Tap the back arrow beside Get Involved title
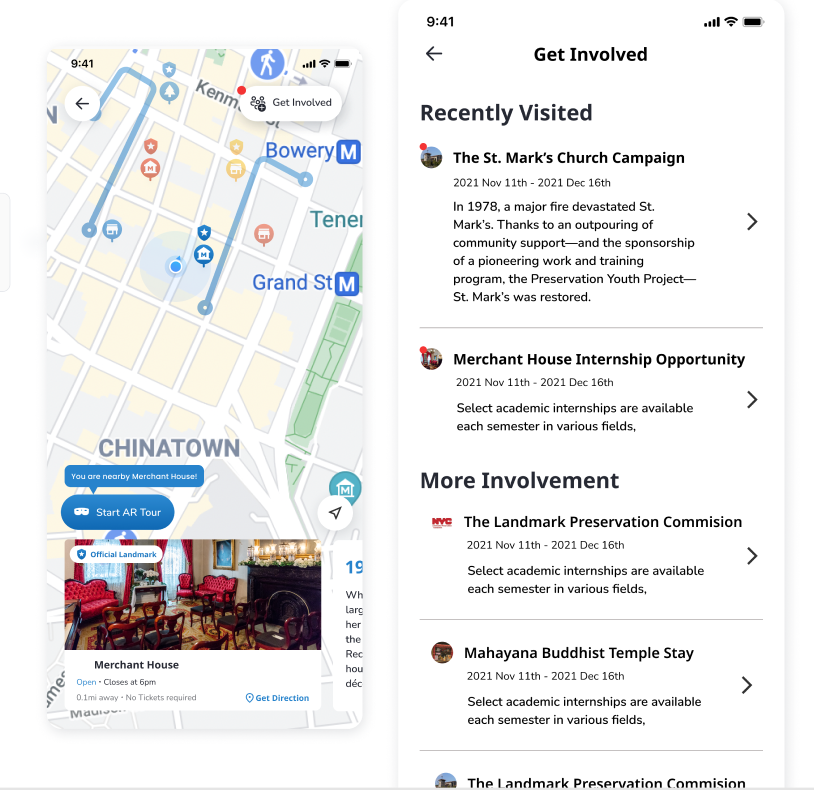The image size is (814, 790). pos(434,54)
